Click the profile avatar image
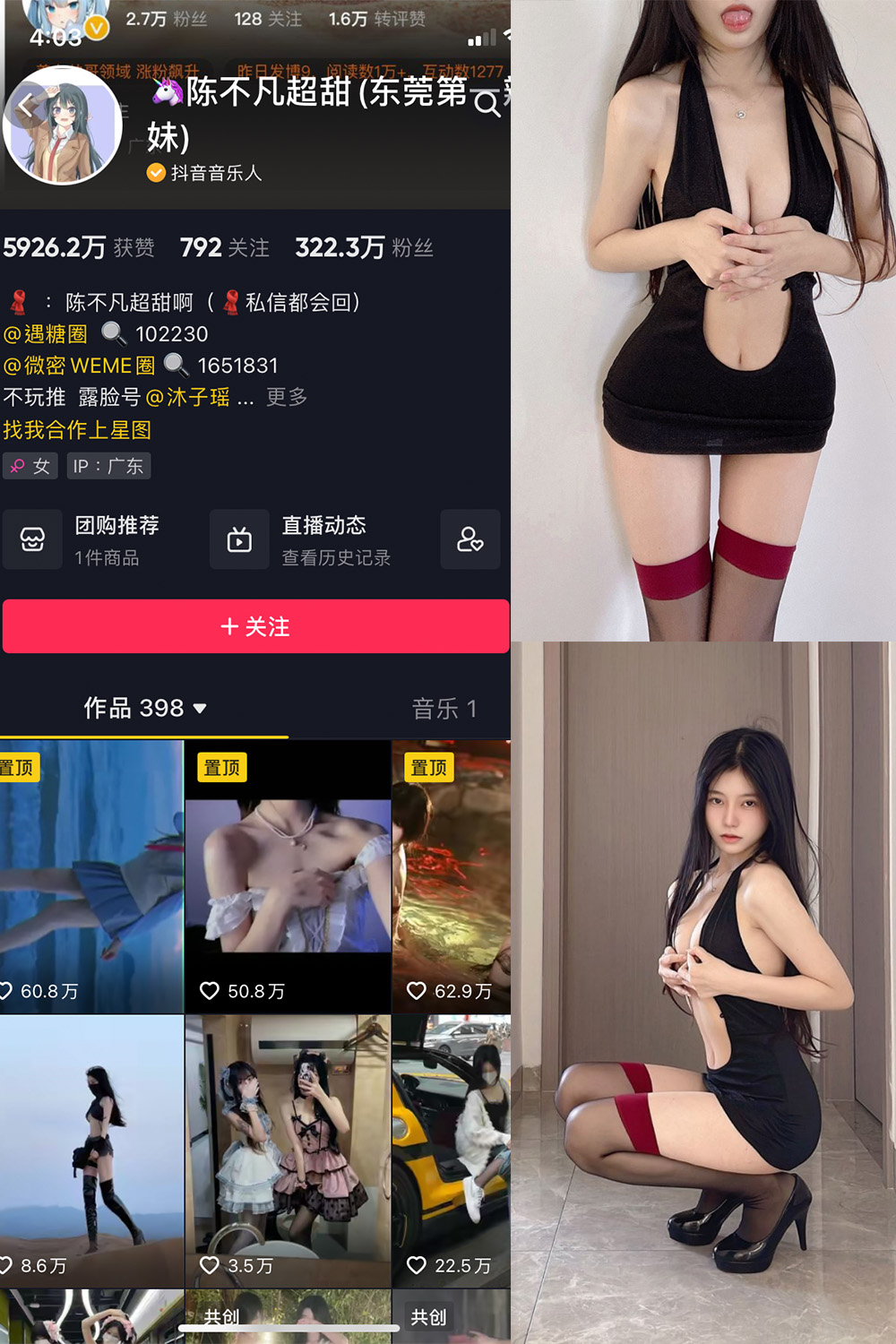 [63, 125]
